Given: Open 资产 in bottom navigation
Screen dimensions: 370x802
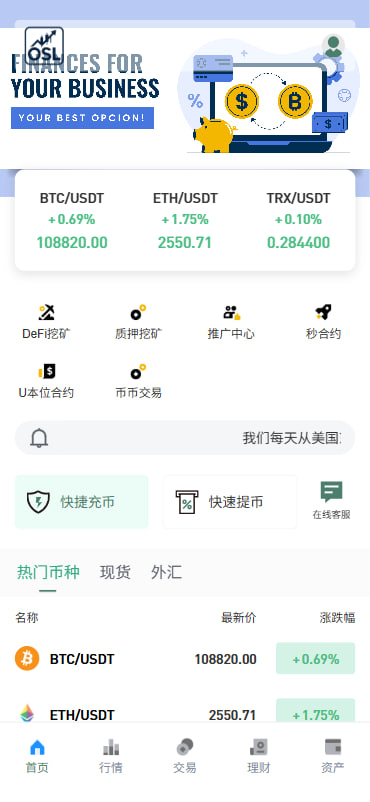Looking at the screenshot, I should coord(333,756).
